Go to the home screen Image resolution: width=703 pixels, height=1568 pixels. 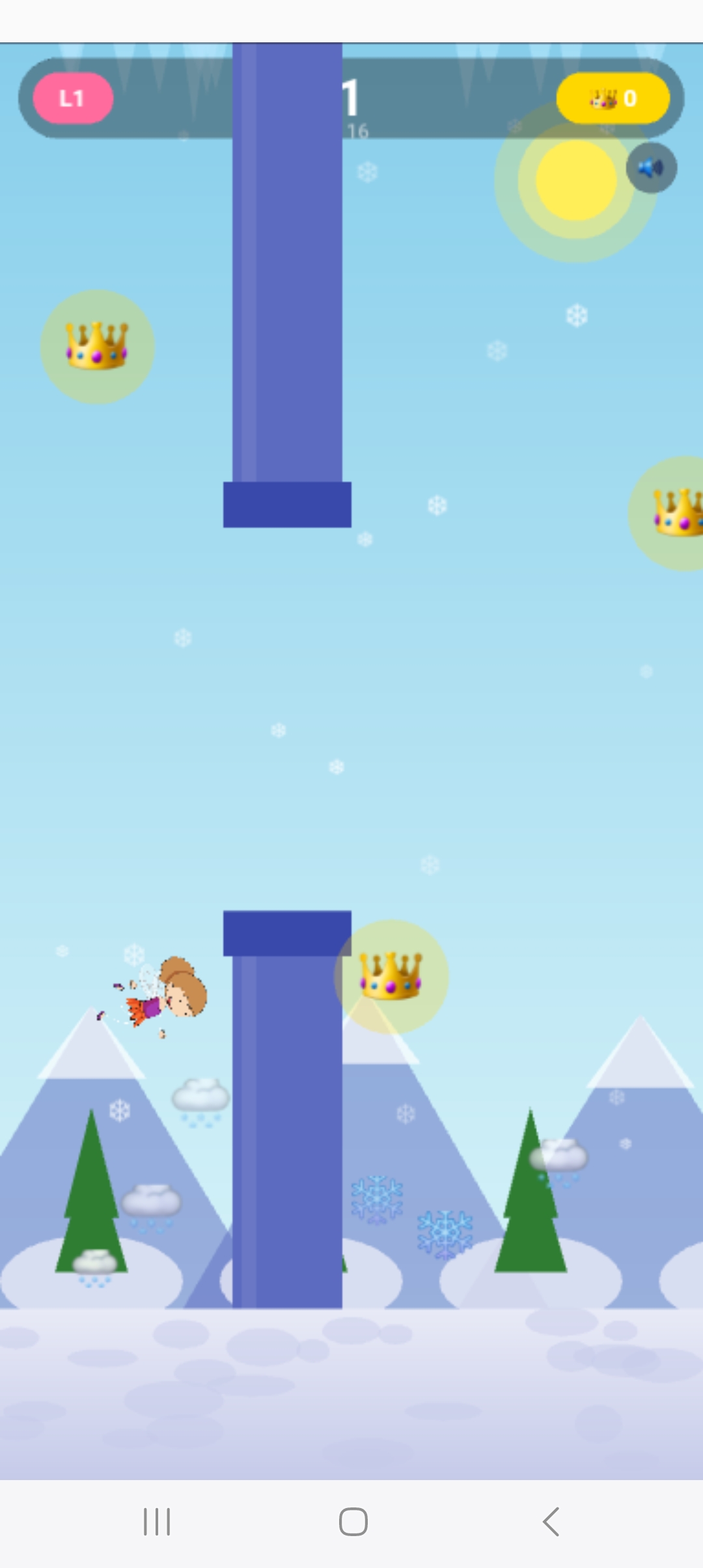click(353, 1522)
